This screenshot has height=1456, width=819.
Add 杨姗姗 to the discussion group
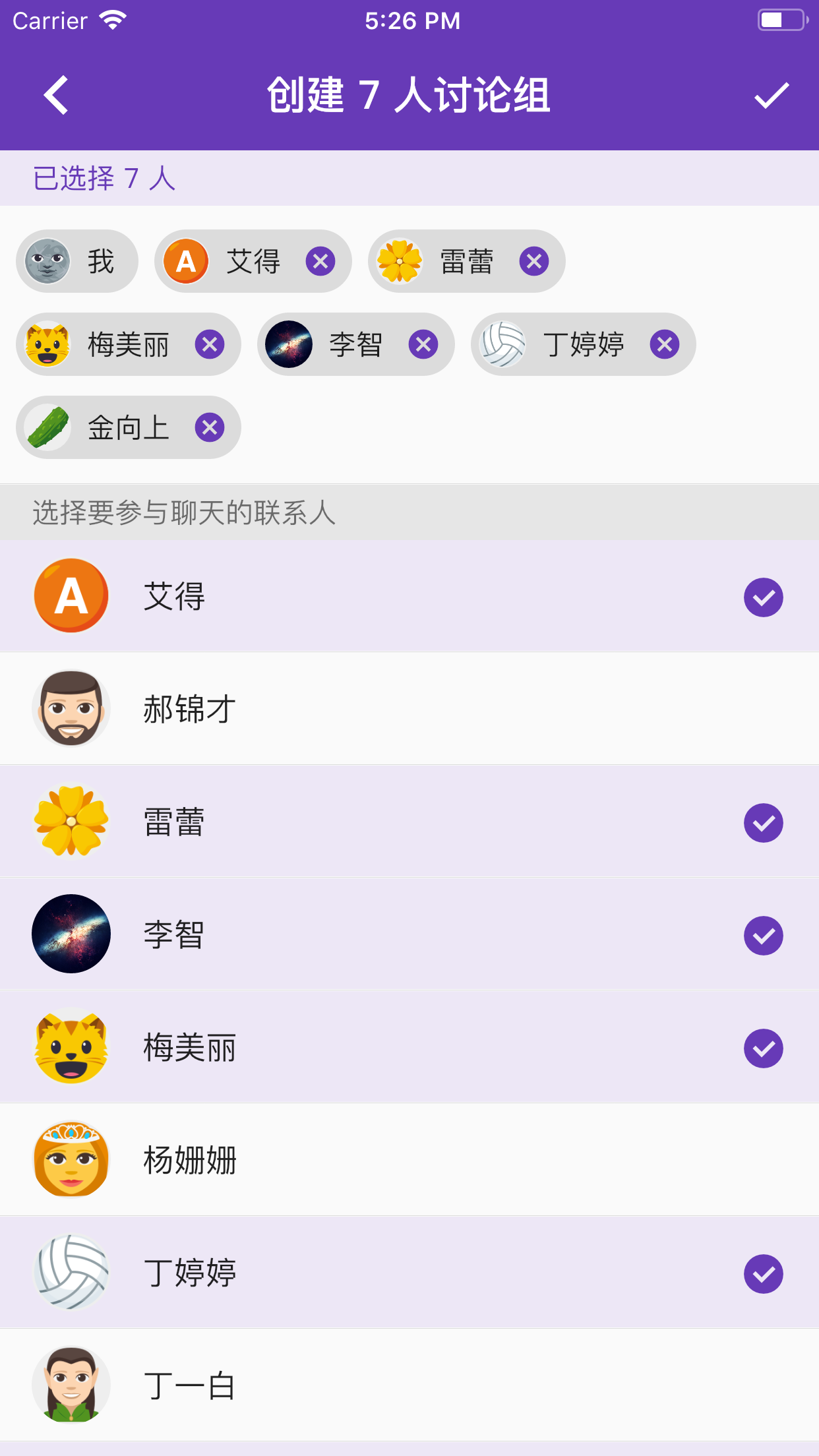pos(409,1161)
